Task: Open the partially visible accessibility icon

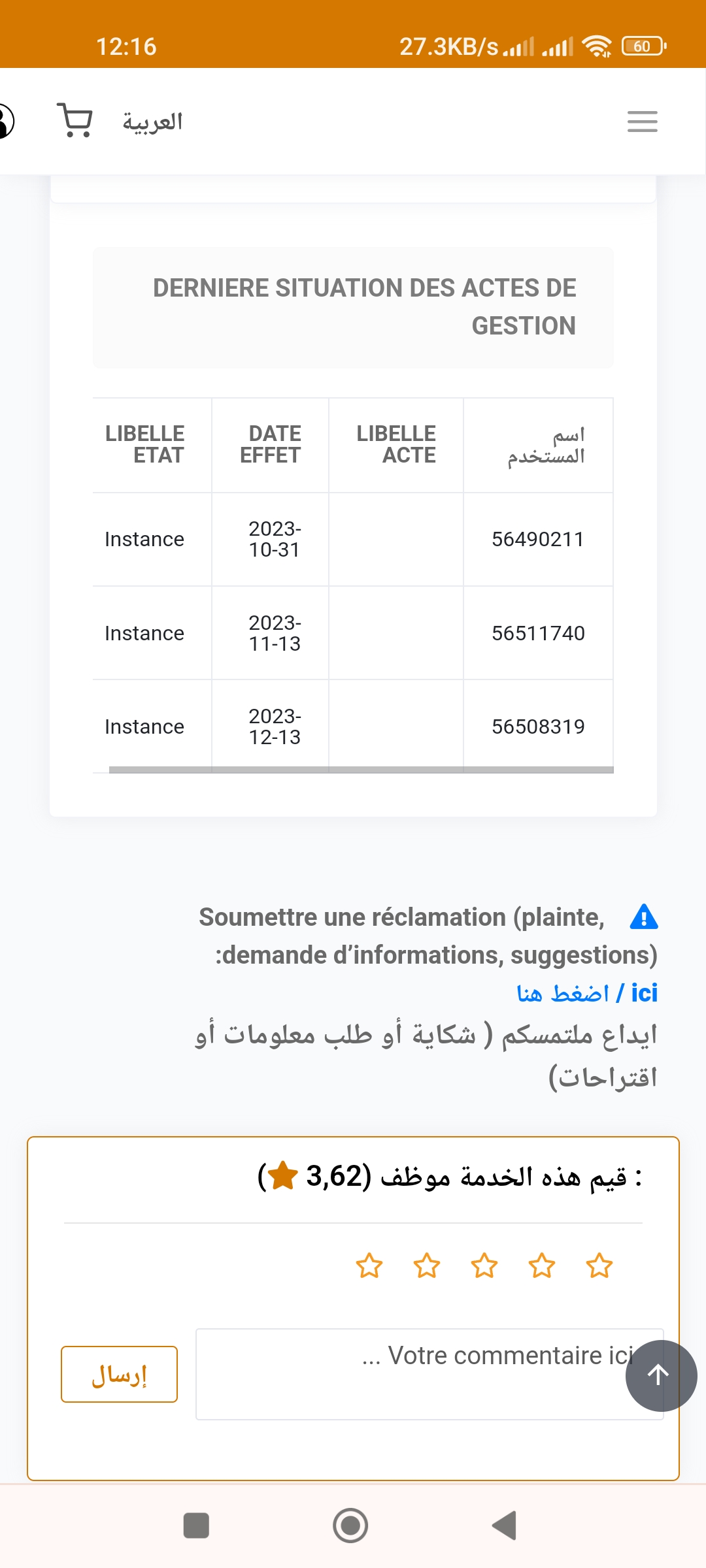Action: (x=4, y=122)
